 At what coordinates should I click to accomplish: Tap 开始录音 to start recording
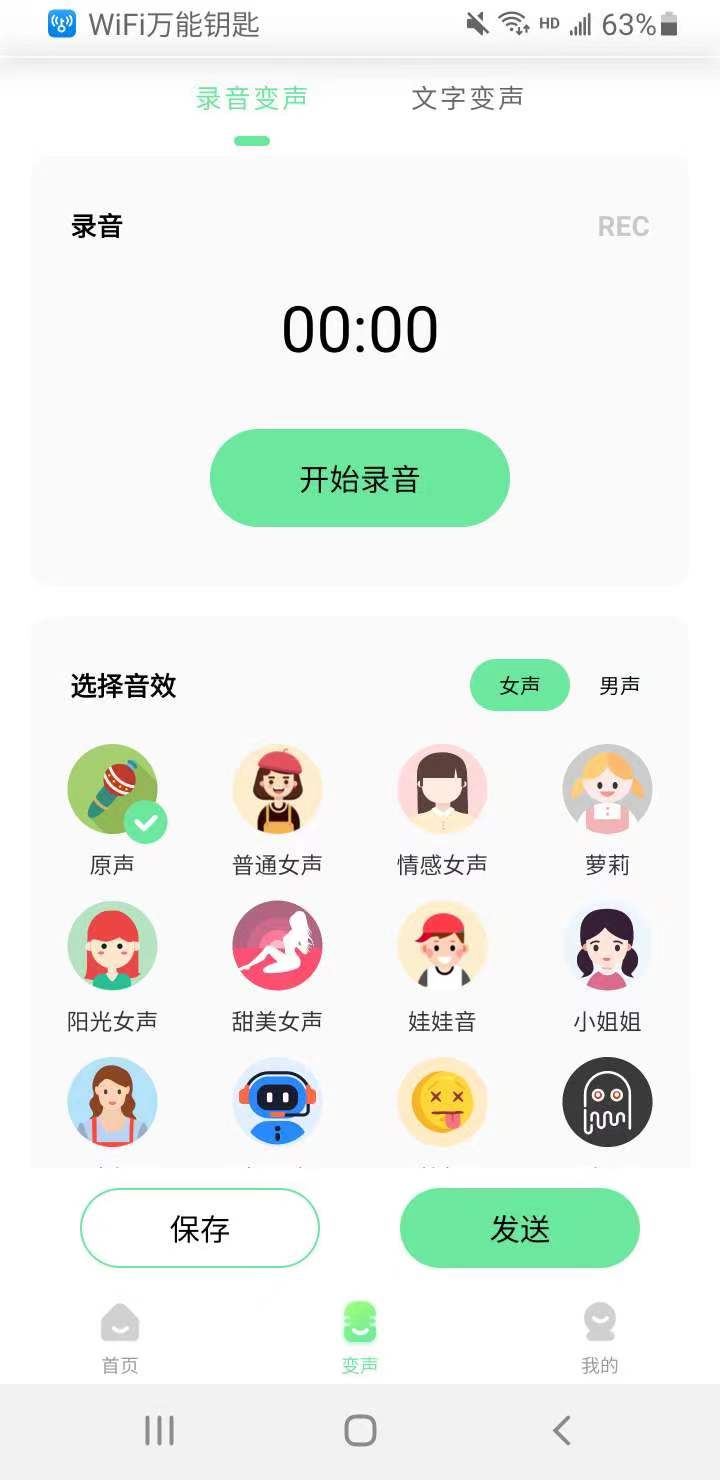point(360,478)
